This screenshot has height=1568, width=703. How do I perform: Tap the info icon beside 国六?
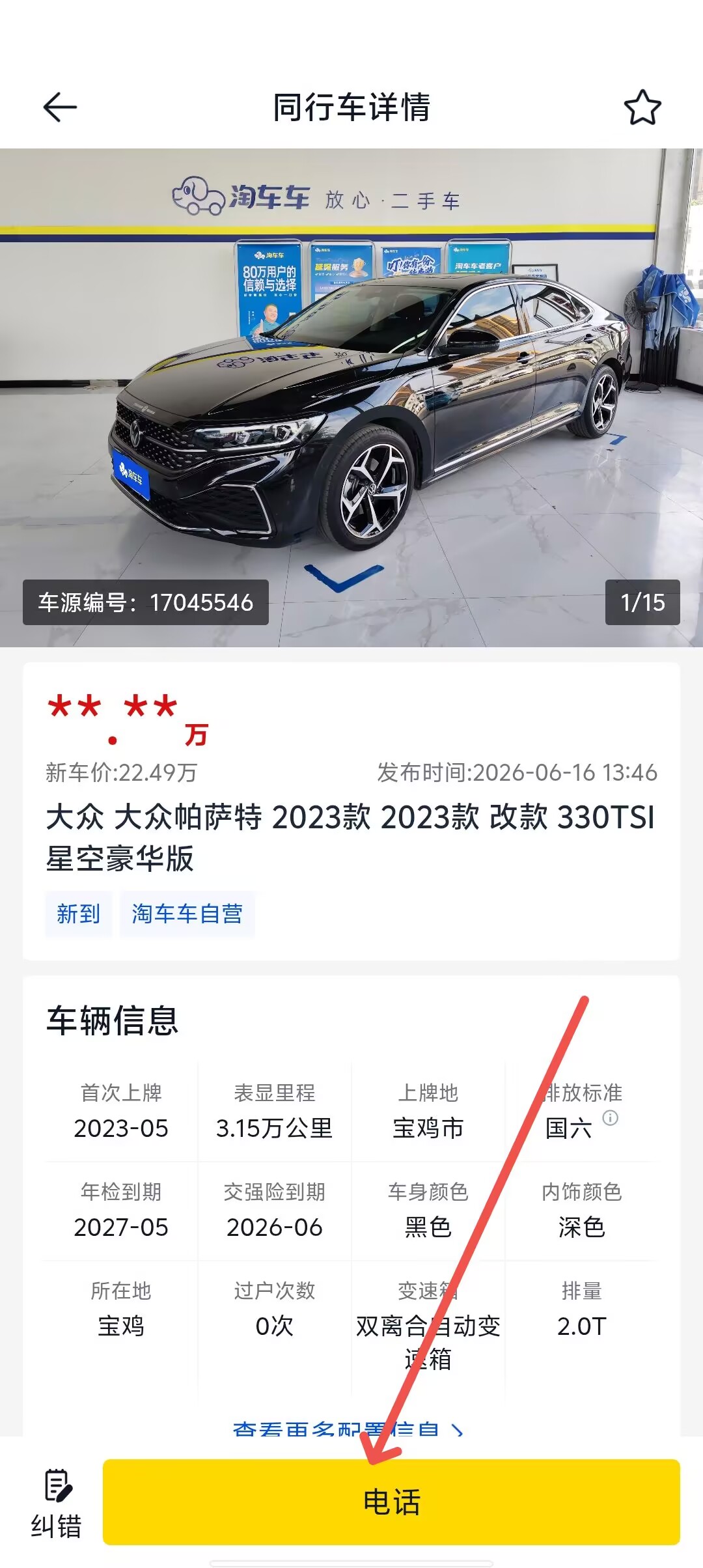coord(610,1118)
